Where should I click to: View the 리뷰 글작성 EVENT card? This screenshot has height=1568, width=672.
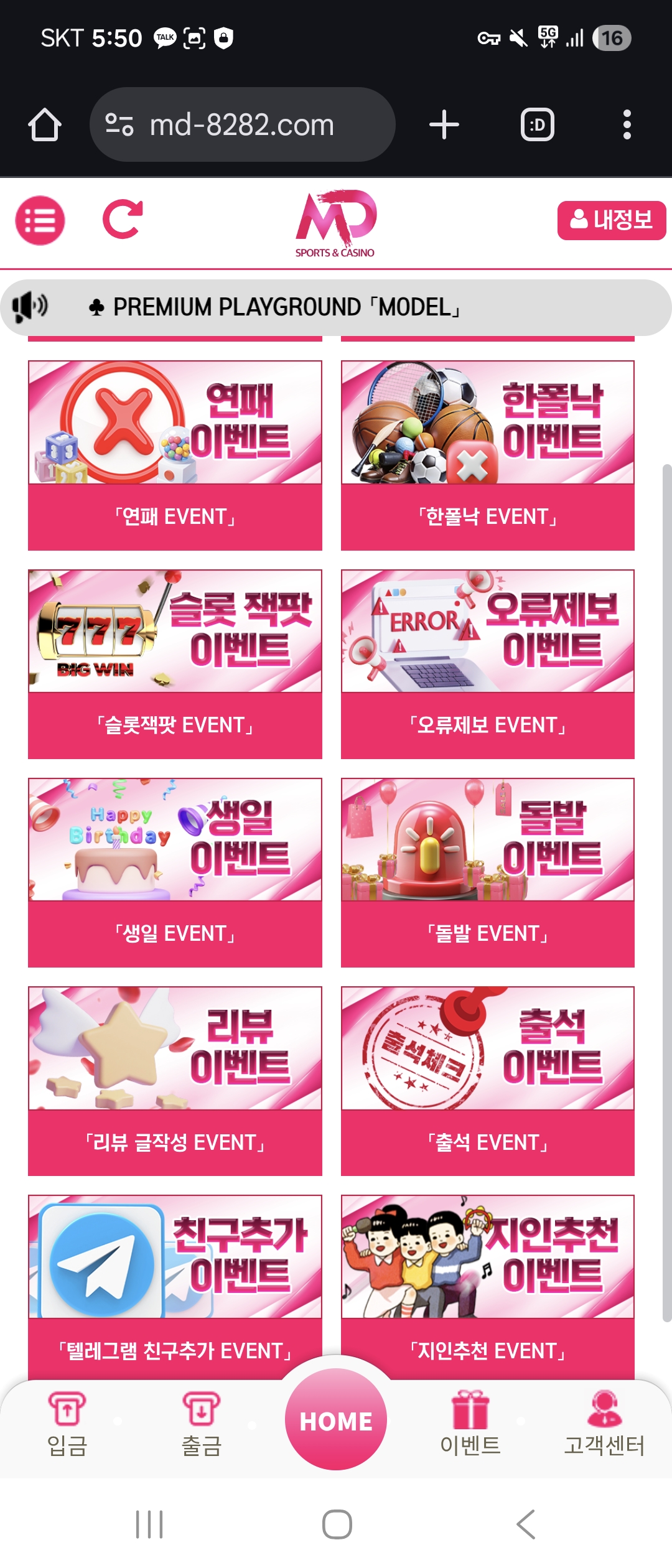coord(175,1080)
